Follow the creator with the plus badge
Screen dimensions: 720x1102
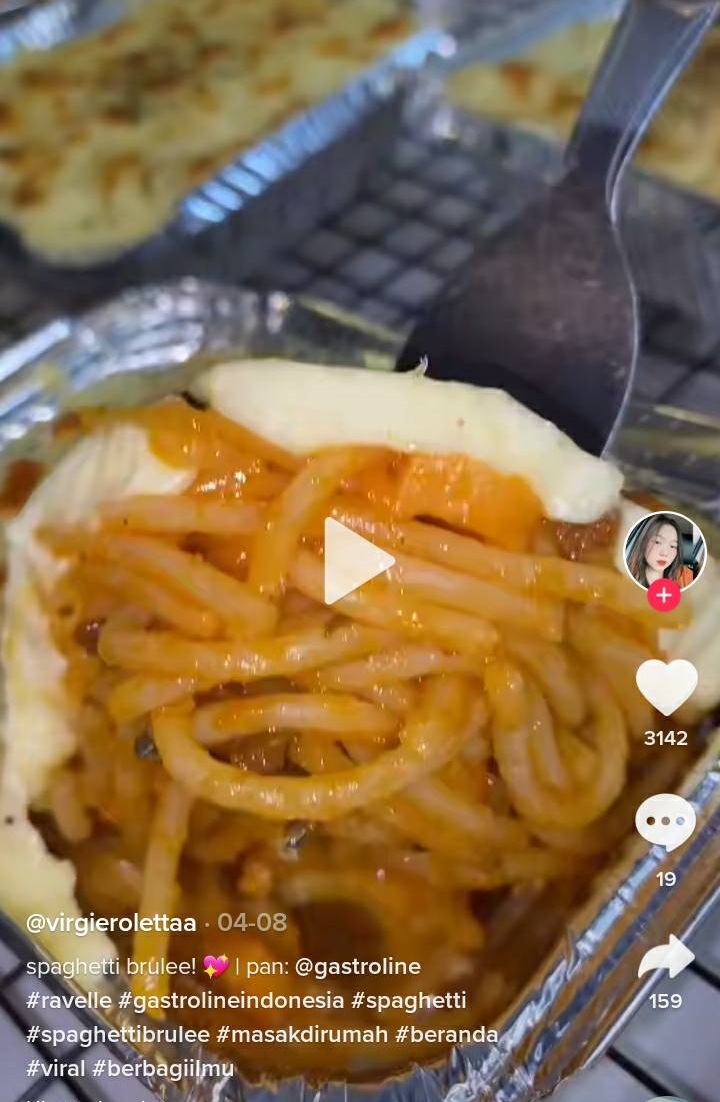(x=664, y=595)
